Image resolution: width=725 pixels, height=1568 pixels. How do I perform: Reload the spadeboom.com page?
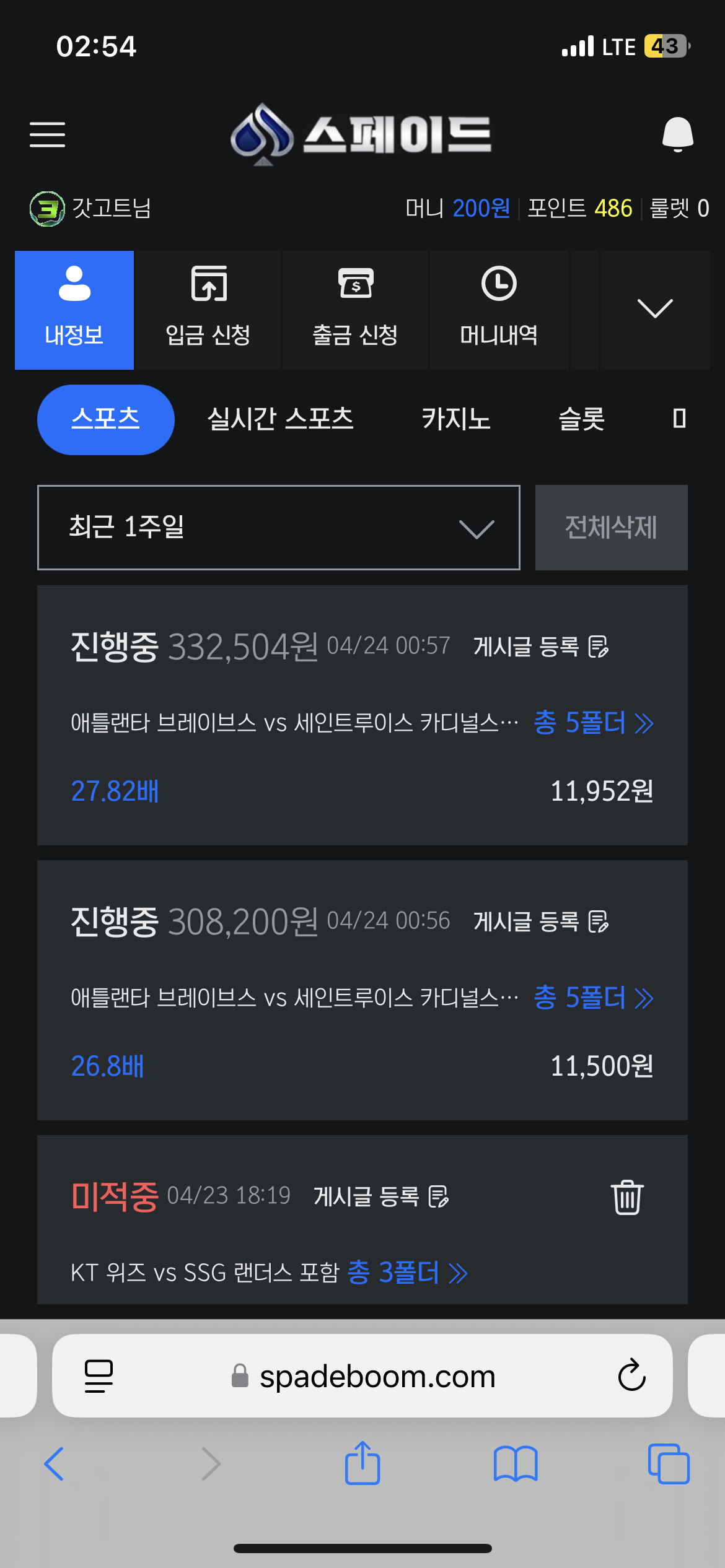click(631, 1375)
